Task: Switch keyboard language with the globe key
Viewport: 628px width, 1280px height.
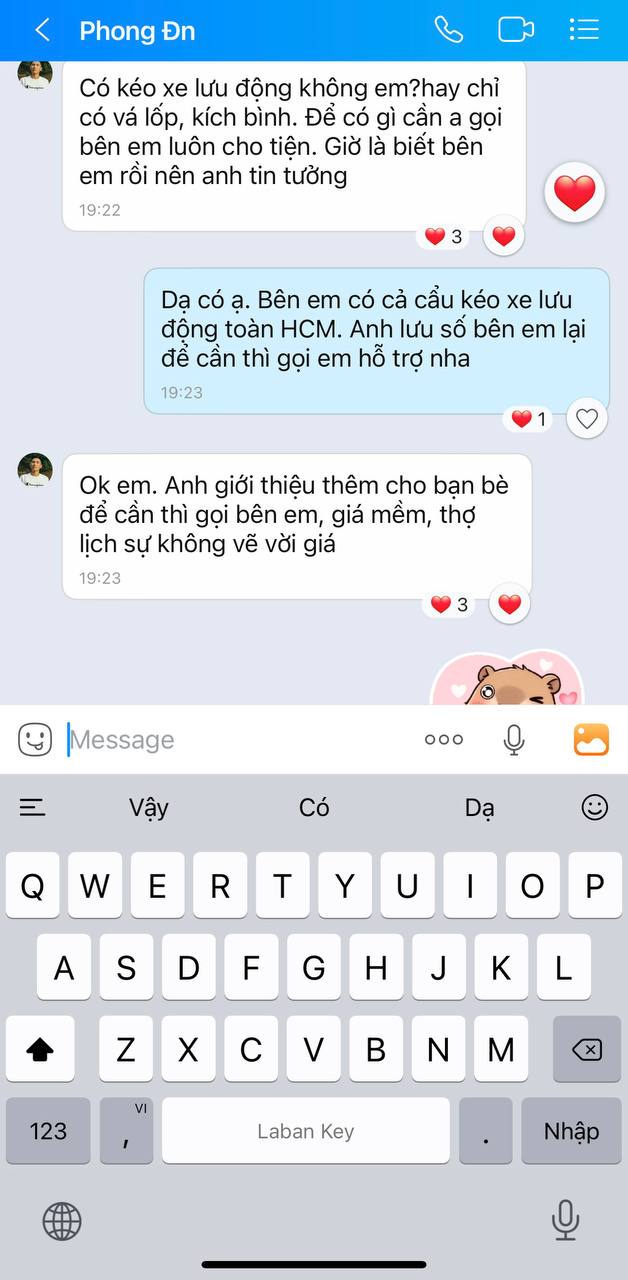Action: pyautogui.click(x=62, y=1221)
